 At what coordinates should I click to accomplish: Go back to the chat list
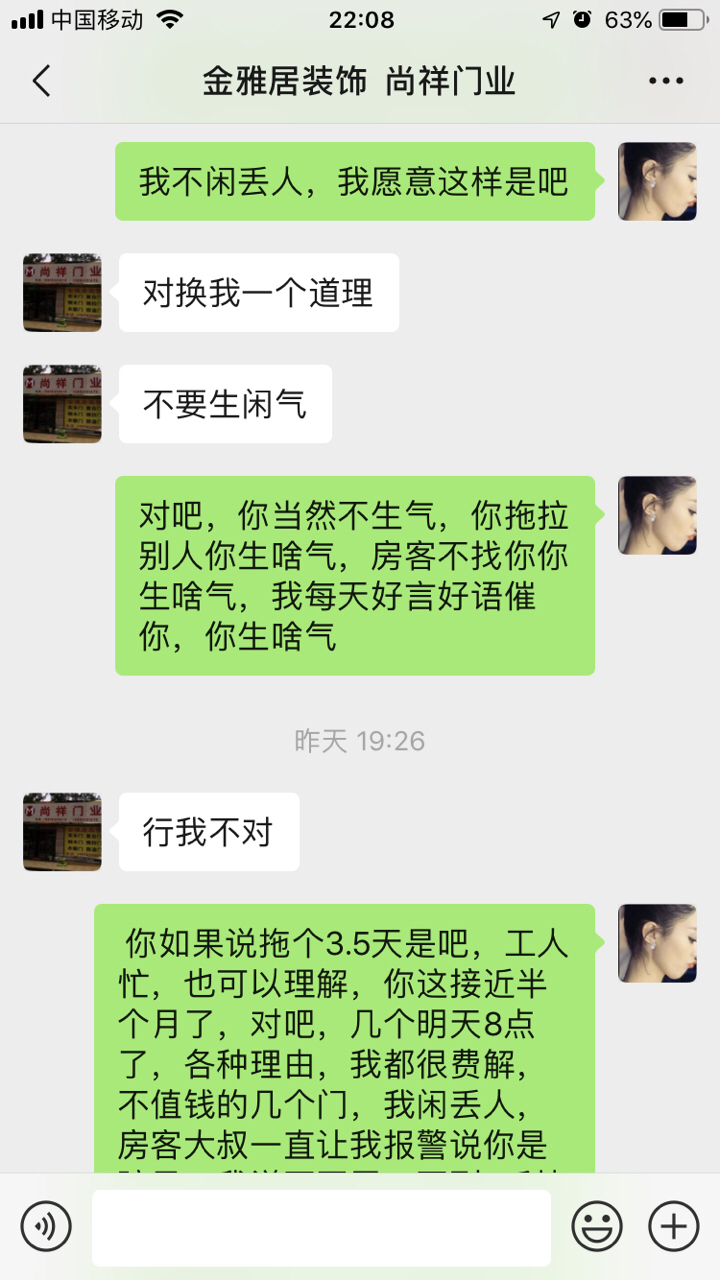(41, 81)
